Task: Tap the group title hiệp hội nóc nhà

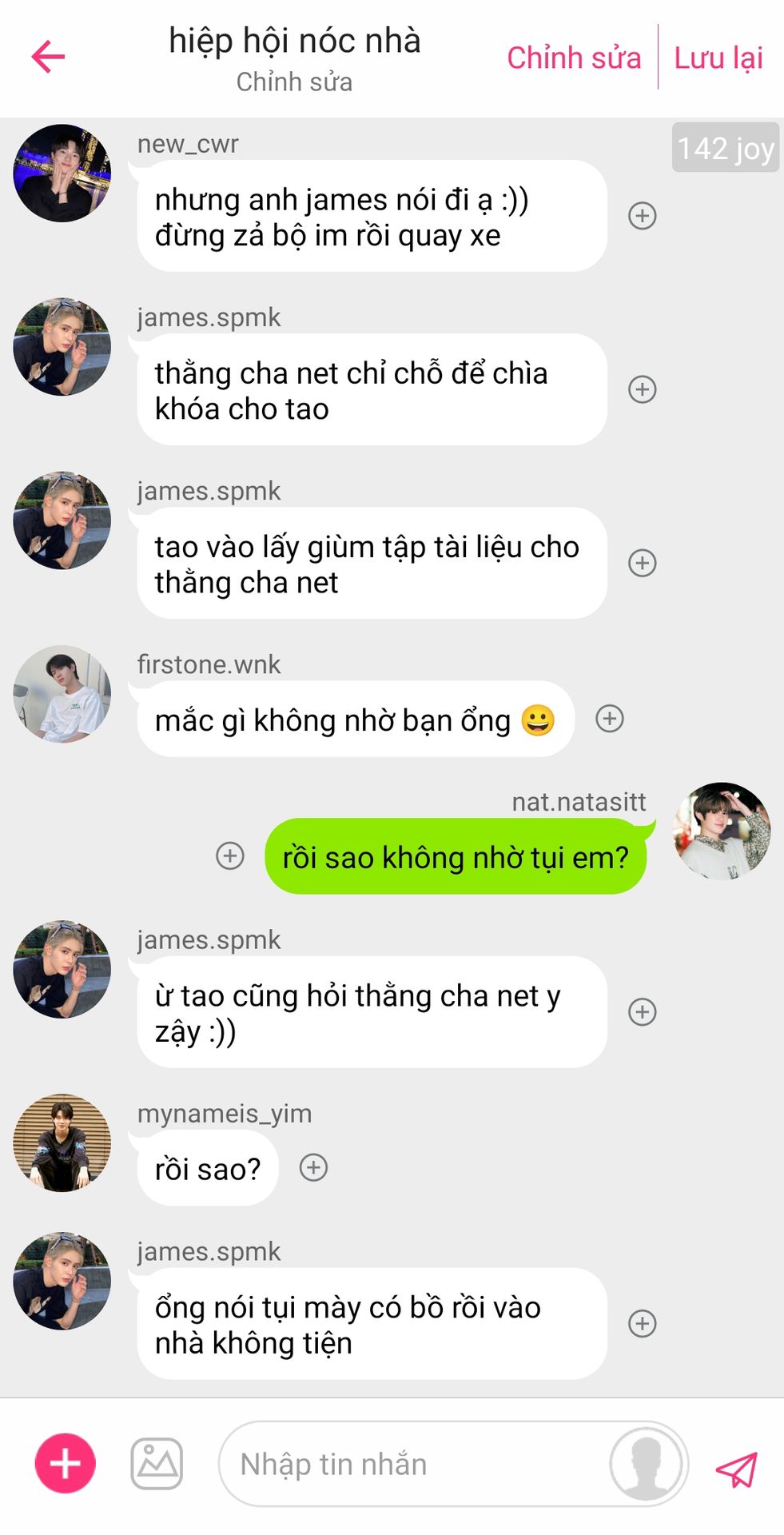Action: pos(294,42)
